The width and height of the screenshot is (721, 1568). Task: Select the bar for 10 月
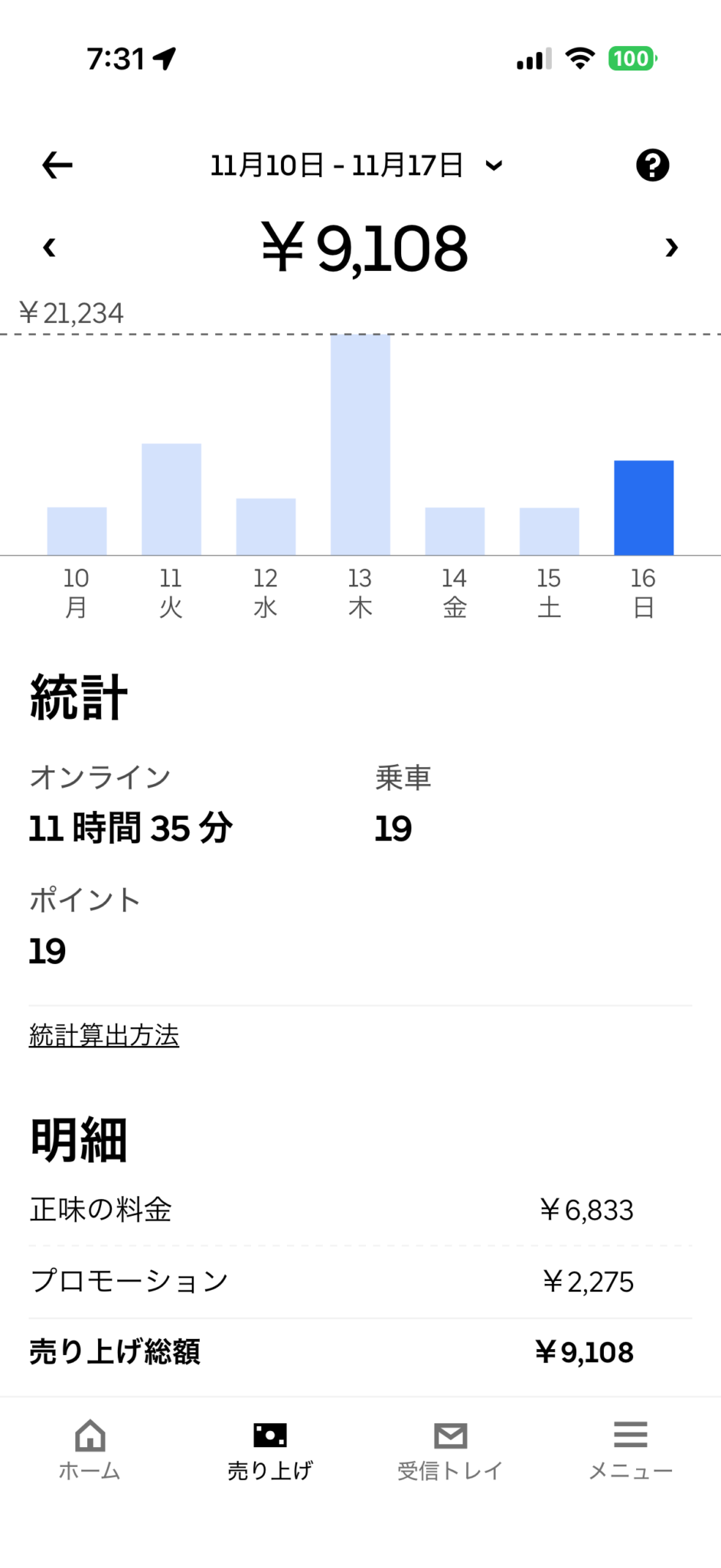click(77, 531)
